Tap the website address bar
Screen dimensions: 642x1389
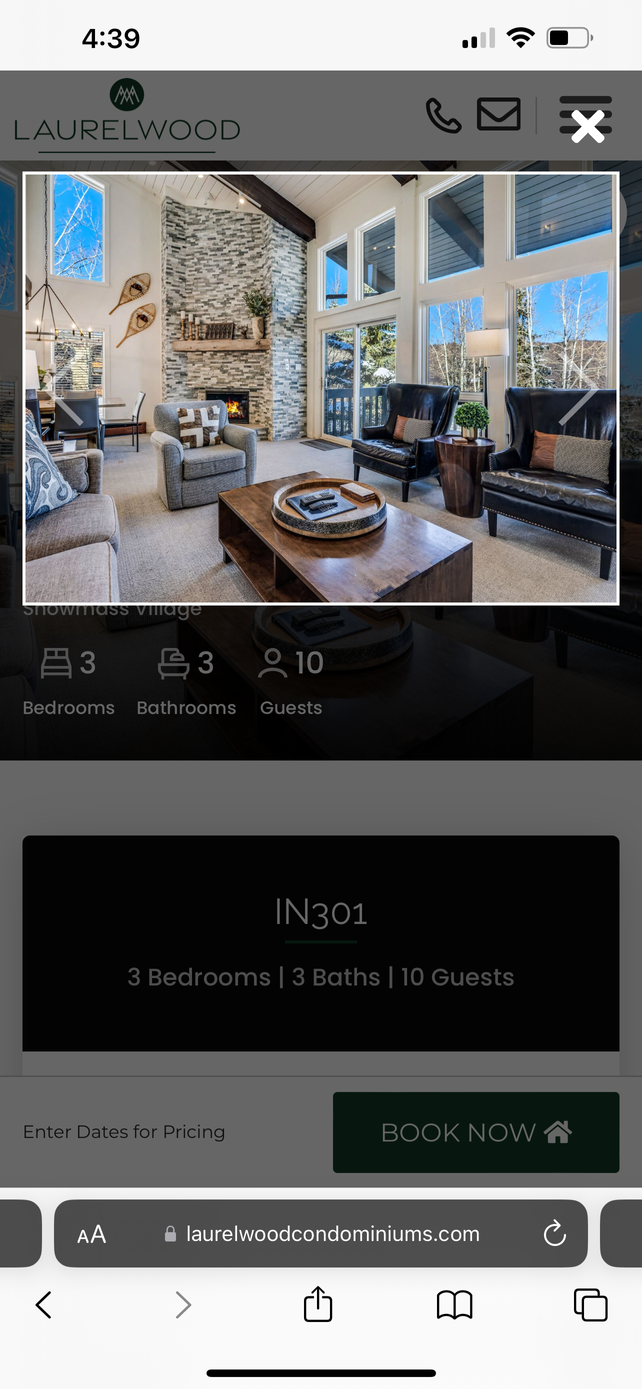tap(321, 1234)
